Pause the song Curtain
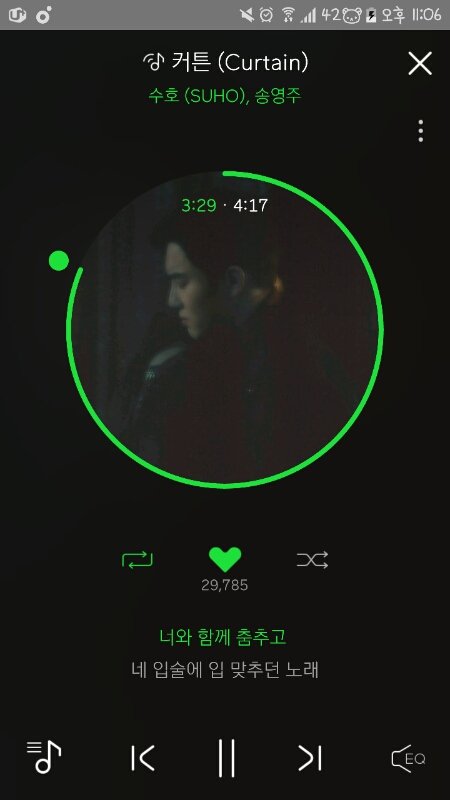 point(226,758)
